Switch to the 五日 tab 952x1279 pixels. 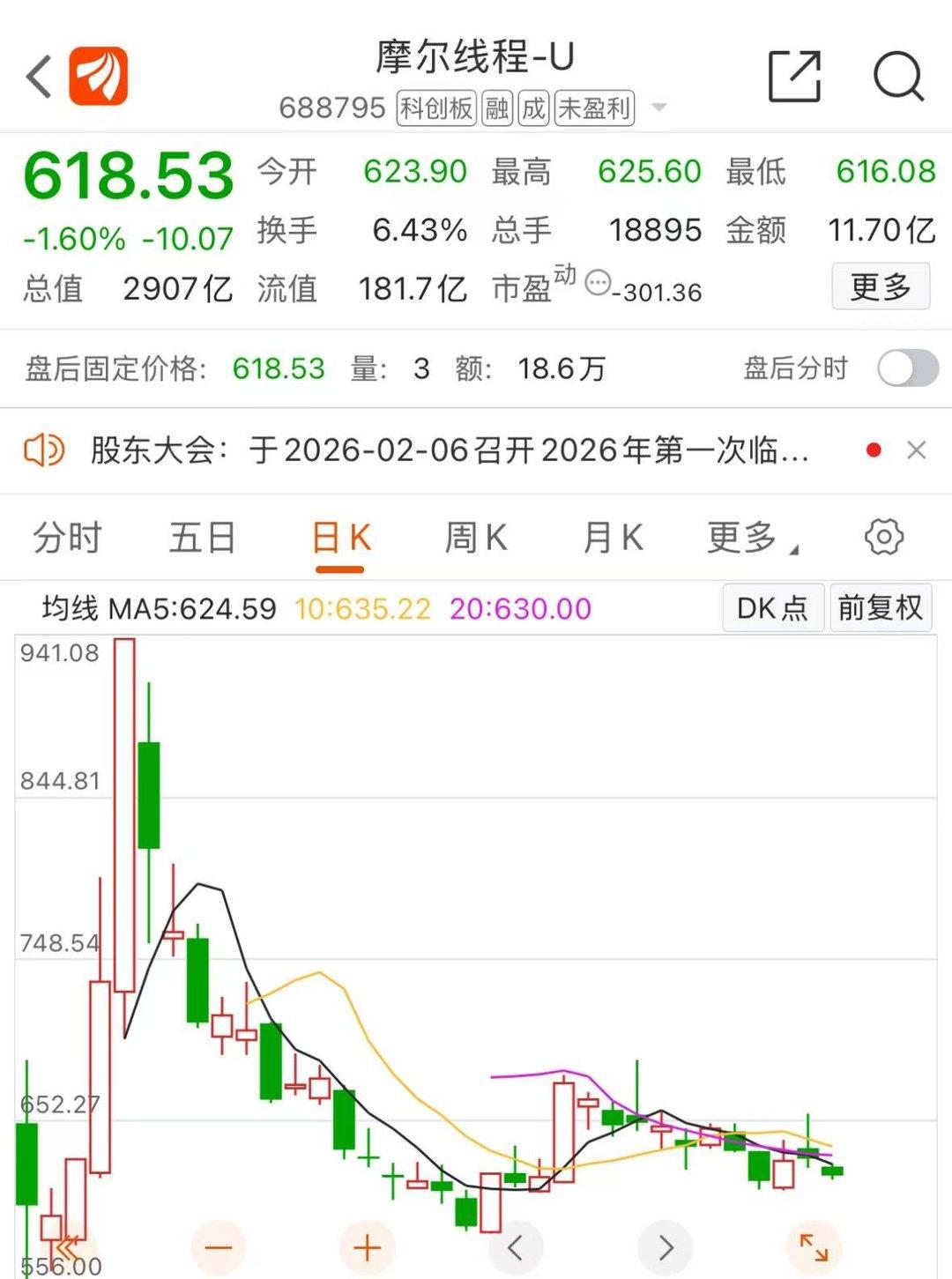202,538
